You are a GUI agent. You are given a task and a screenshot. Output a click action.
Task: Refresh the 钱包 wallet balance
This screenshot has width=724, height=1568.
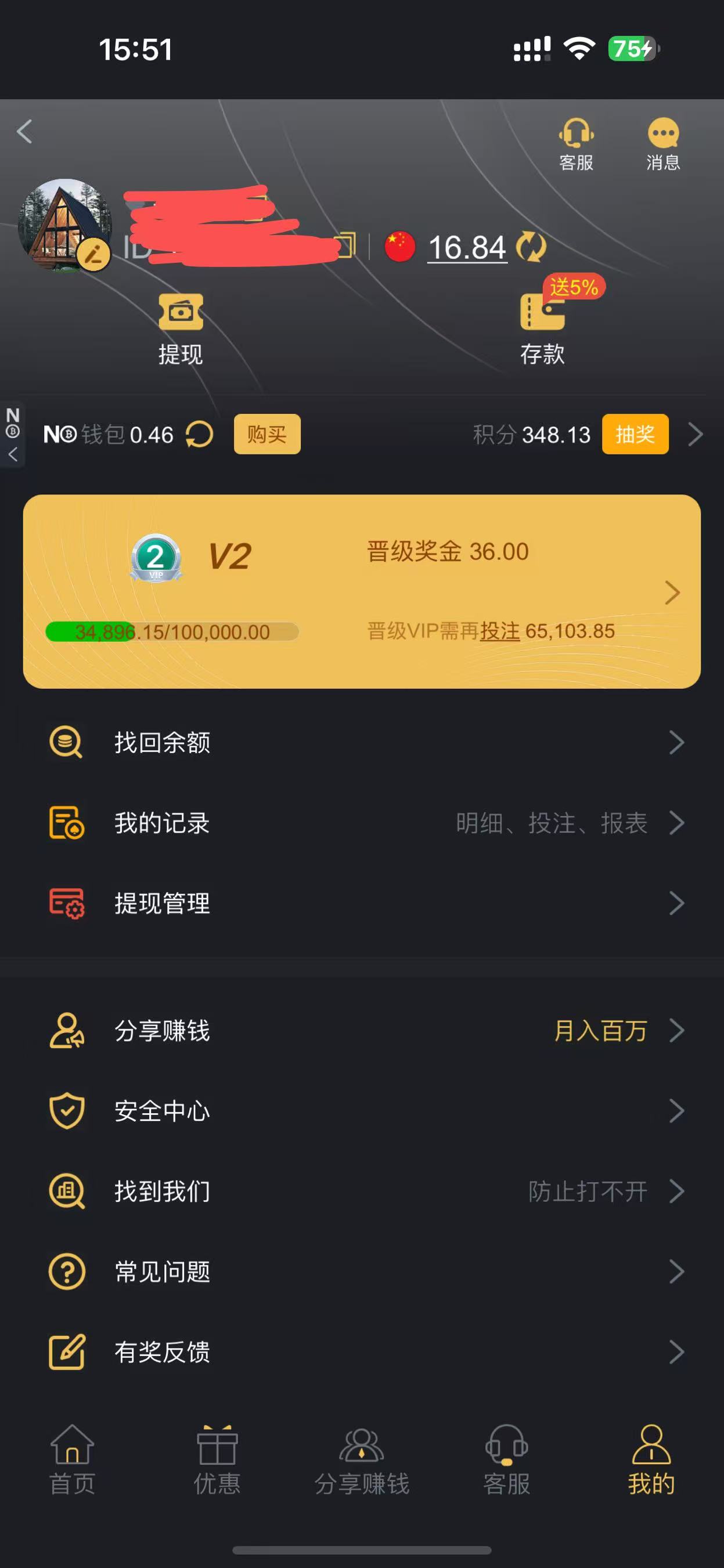click(x=199, y=435)
